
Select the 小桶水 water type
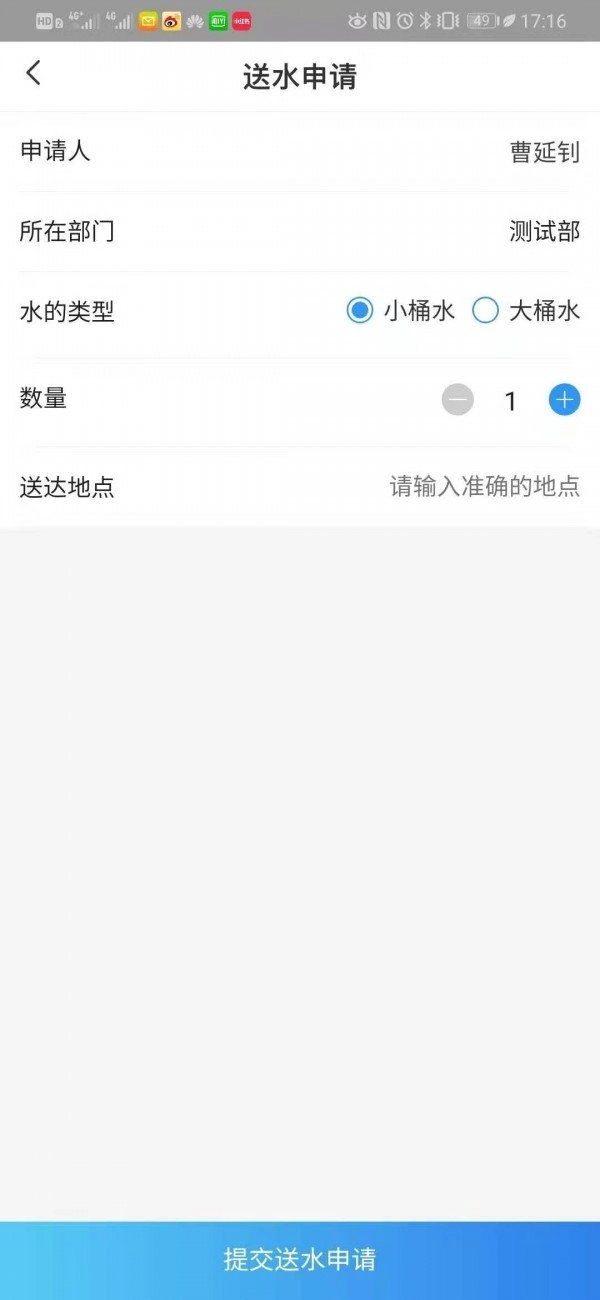pos(360,311)
